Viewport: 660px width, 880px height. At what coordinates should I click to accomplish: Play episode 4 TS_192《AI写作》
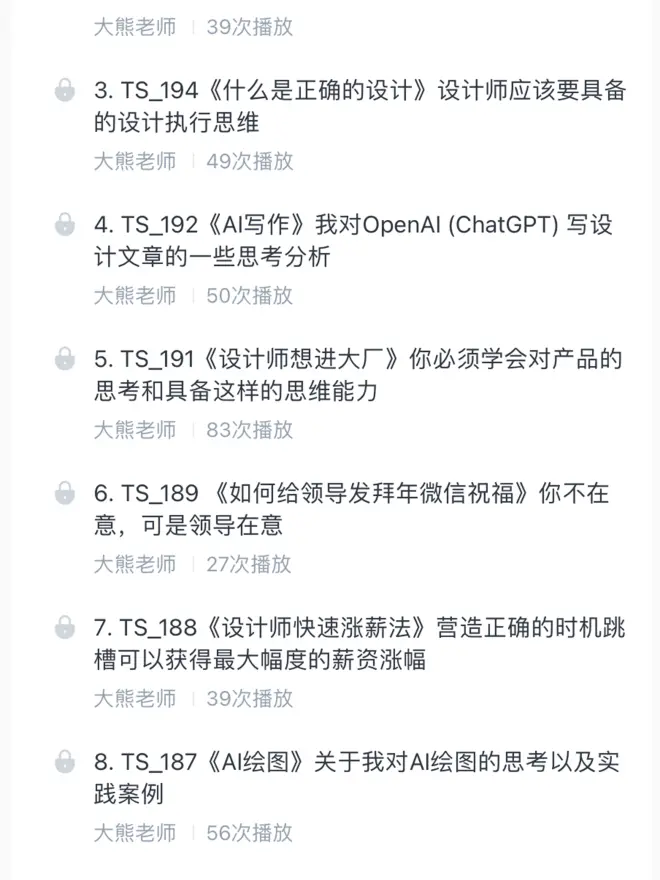[x=360, y=241]
